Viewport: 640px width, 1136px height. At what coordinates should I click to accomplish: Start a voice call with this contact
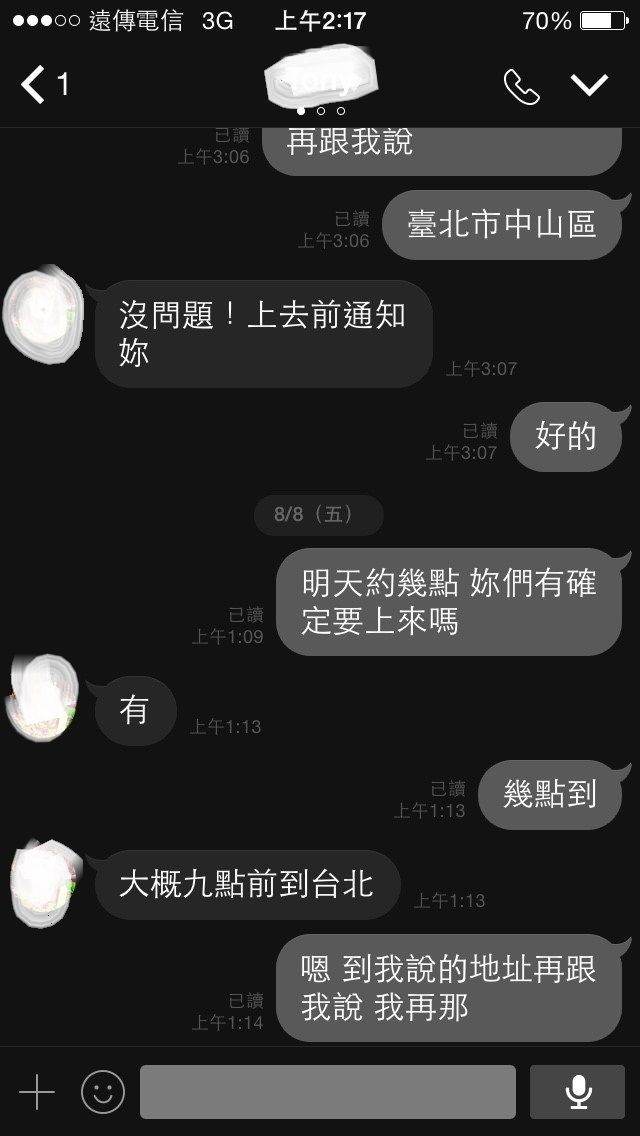point(522,86)
